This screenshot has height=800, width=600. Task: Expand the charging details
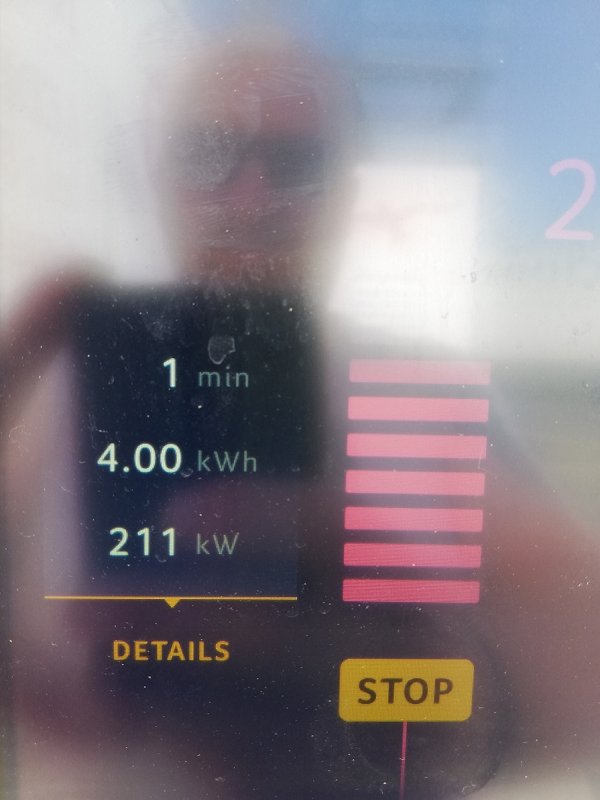point(170,650)
